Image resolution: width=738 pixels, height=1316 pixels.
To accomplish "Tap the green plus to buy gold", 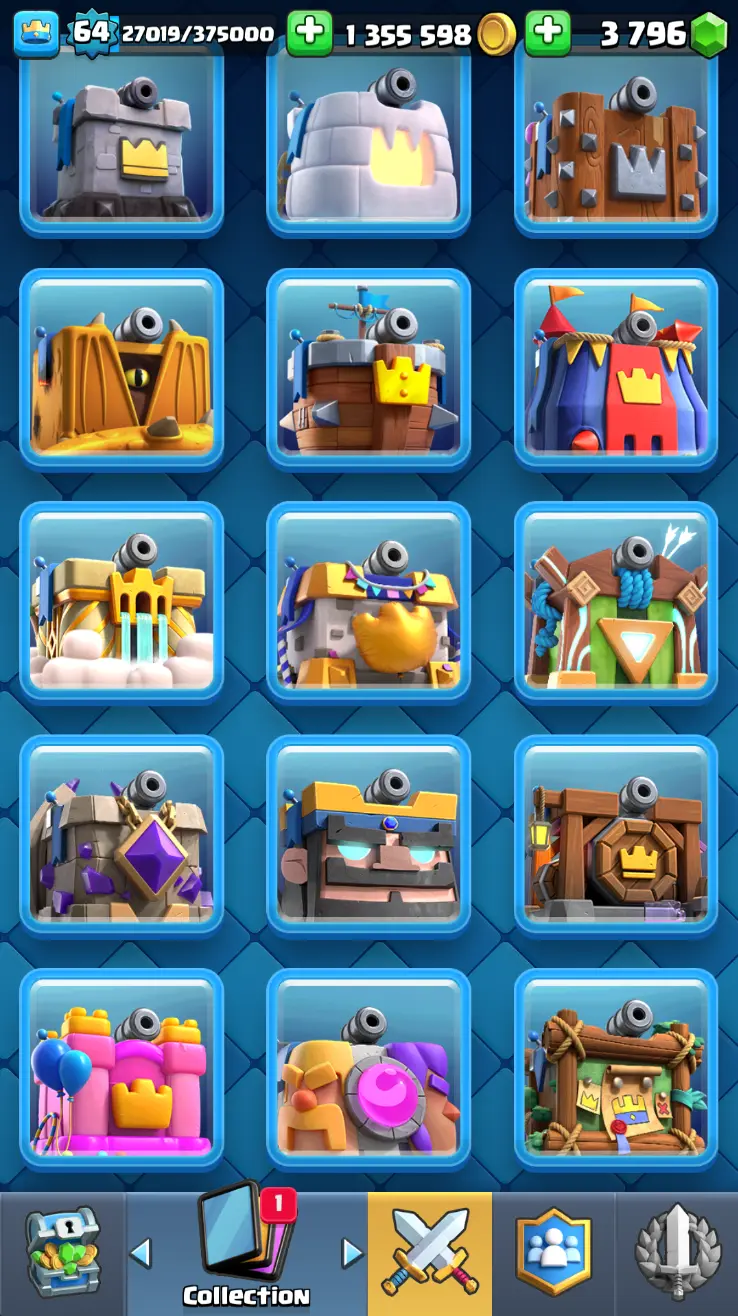I will click(309, 33).
